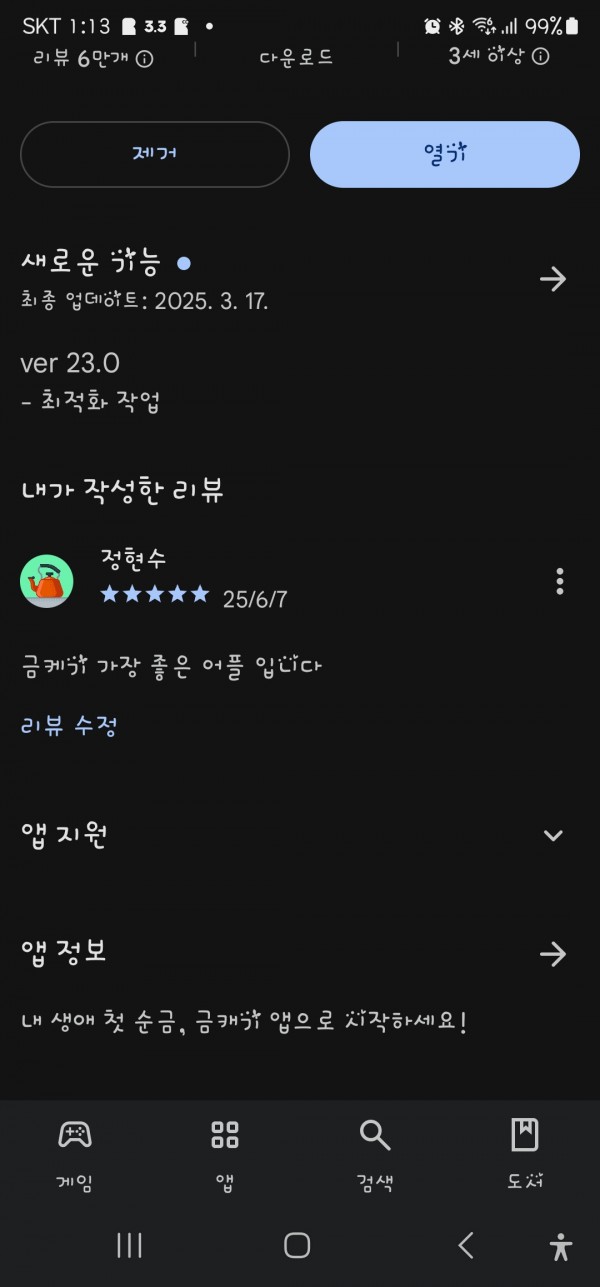600x1287 pixels.
Task: Tap the info icon next to 리뷰 6만개
Action: tap(145, 58)
